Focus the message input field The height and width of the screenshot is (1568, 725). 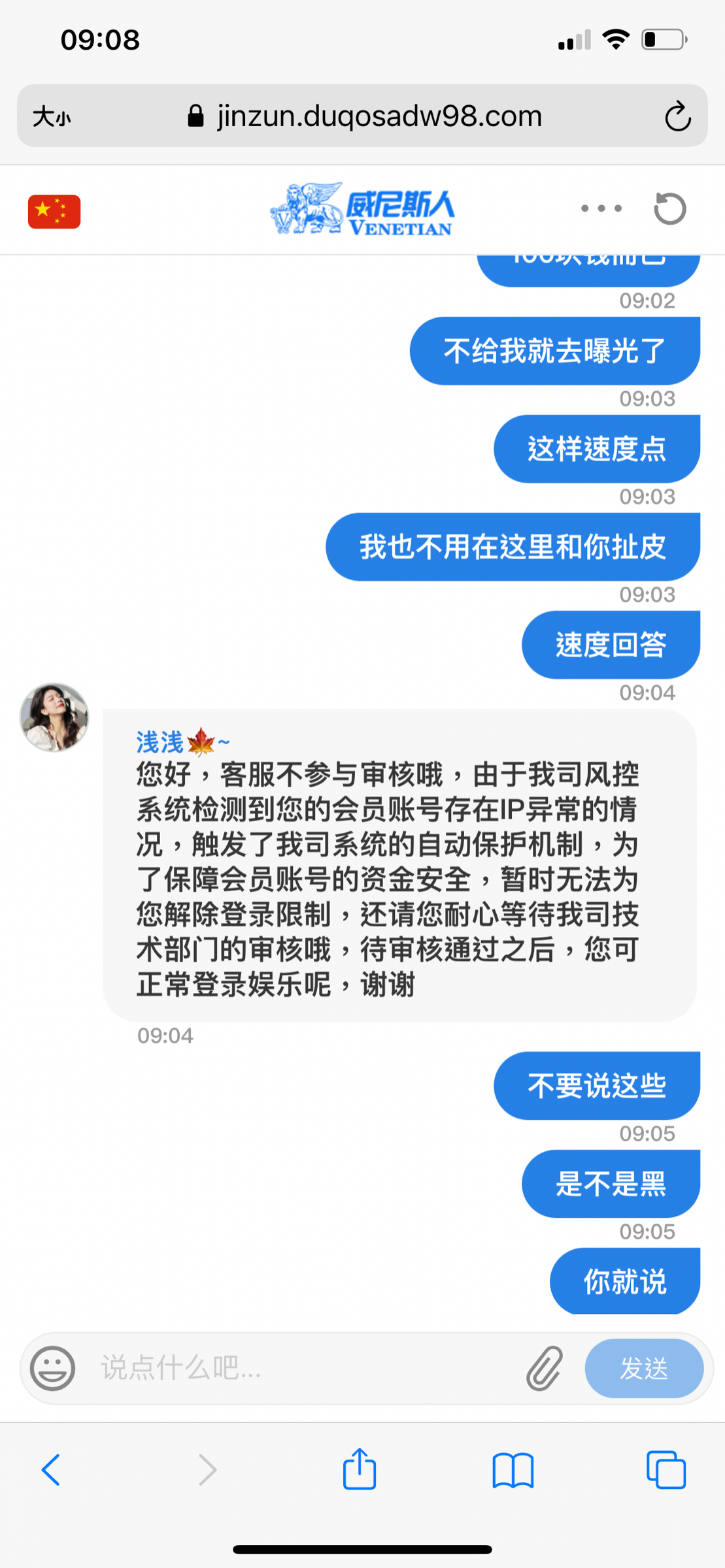pyautogui.click(x=294, y=1368)
